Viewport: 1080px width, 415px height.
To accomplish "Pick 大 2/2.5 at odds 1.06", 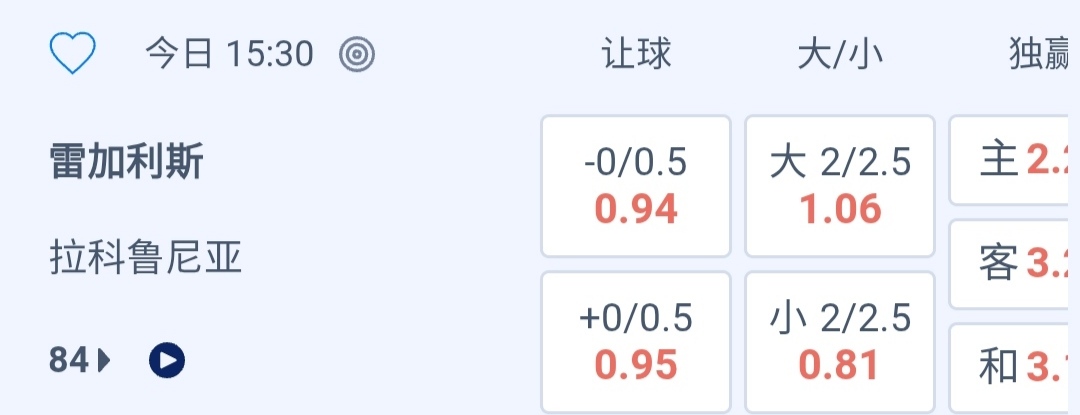I will coord(839,186).
